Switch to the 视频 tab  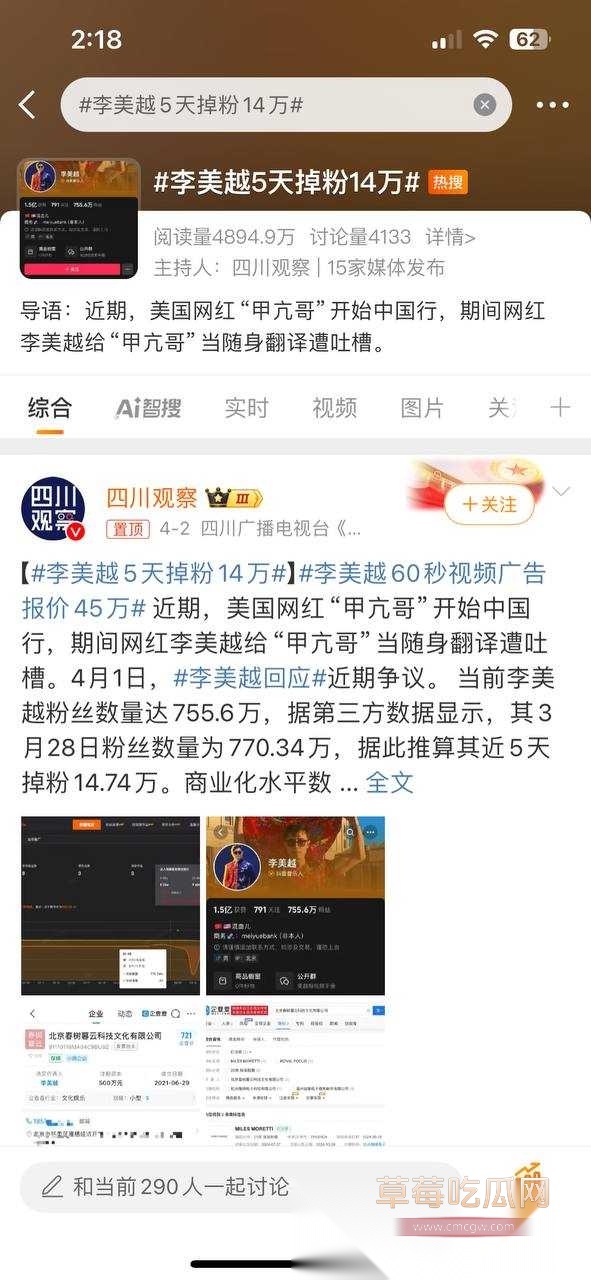[x=334, y=408]
